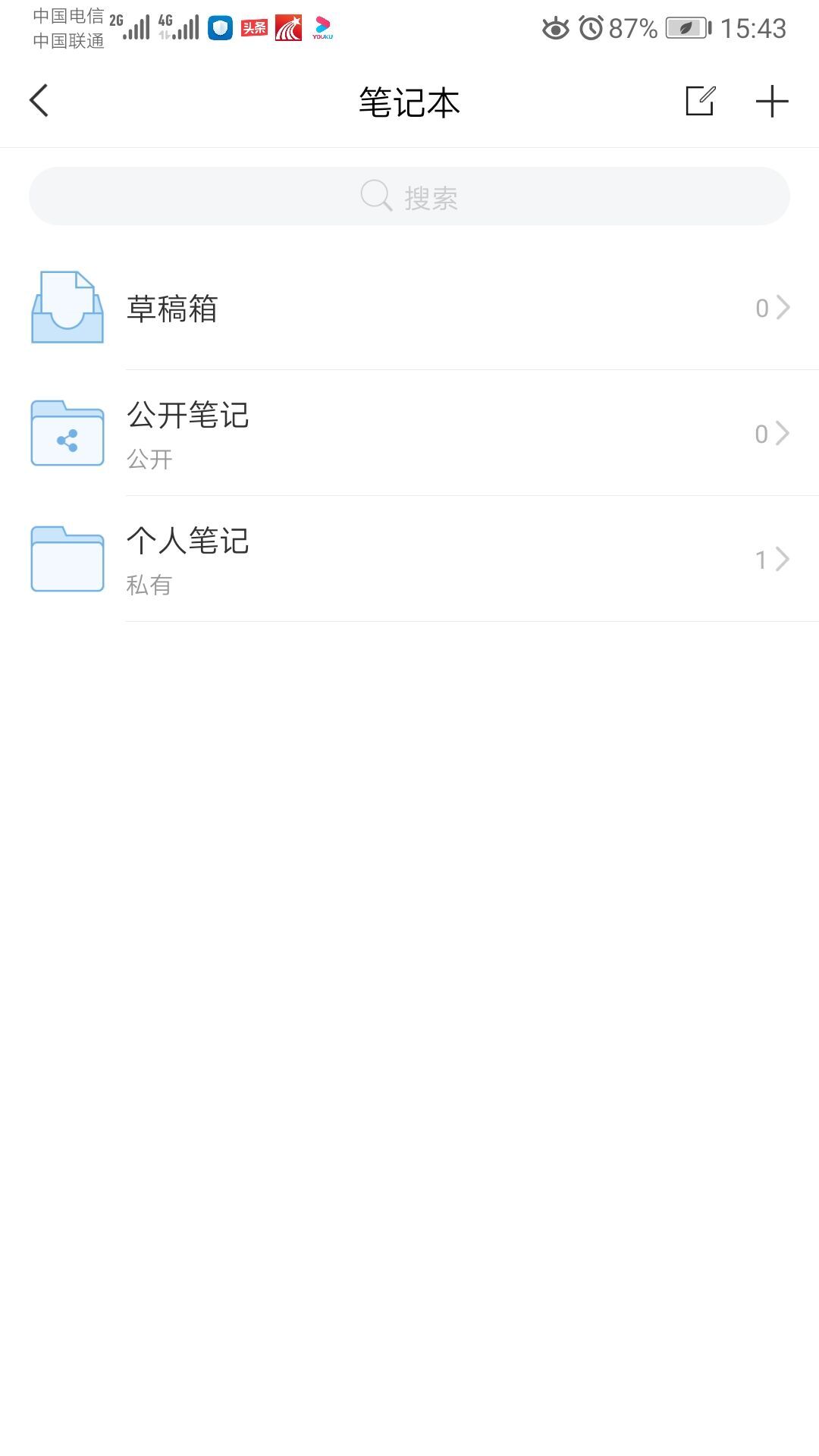The height and width of the screenshot is (1456, 819).
Task: Open the 搜索 search box
Action: 409,196
